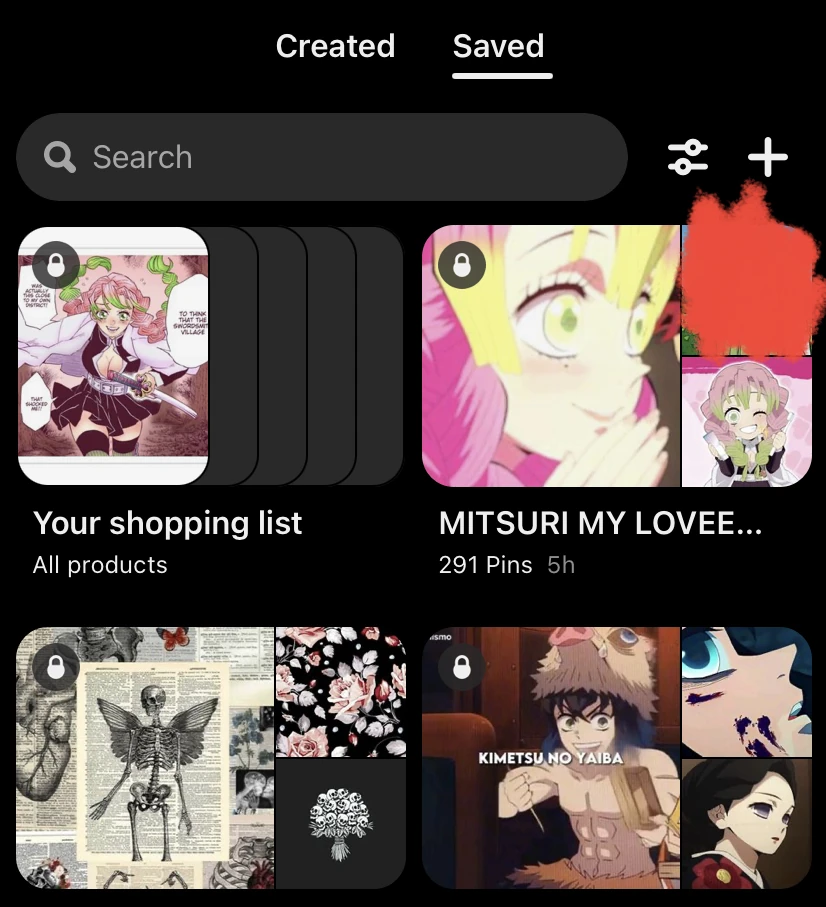Tap the plus icon to create new board
This screenshot has width=826, height=907.
click(768, 157)
